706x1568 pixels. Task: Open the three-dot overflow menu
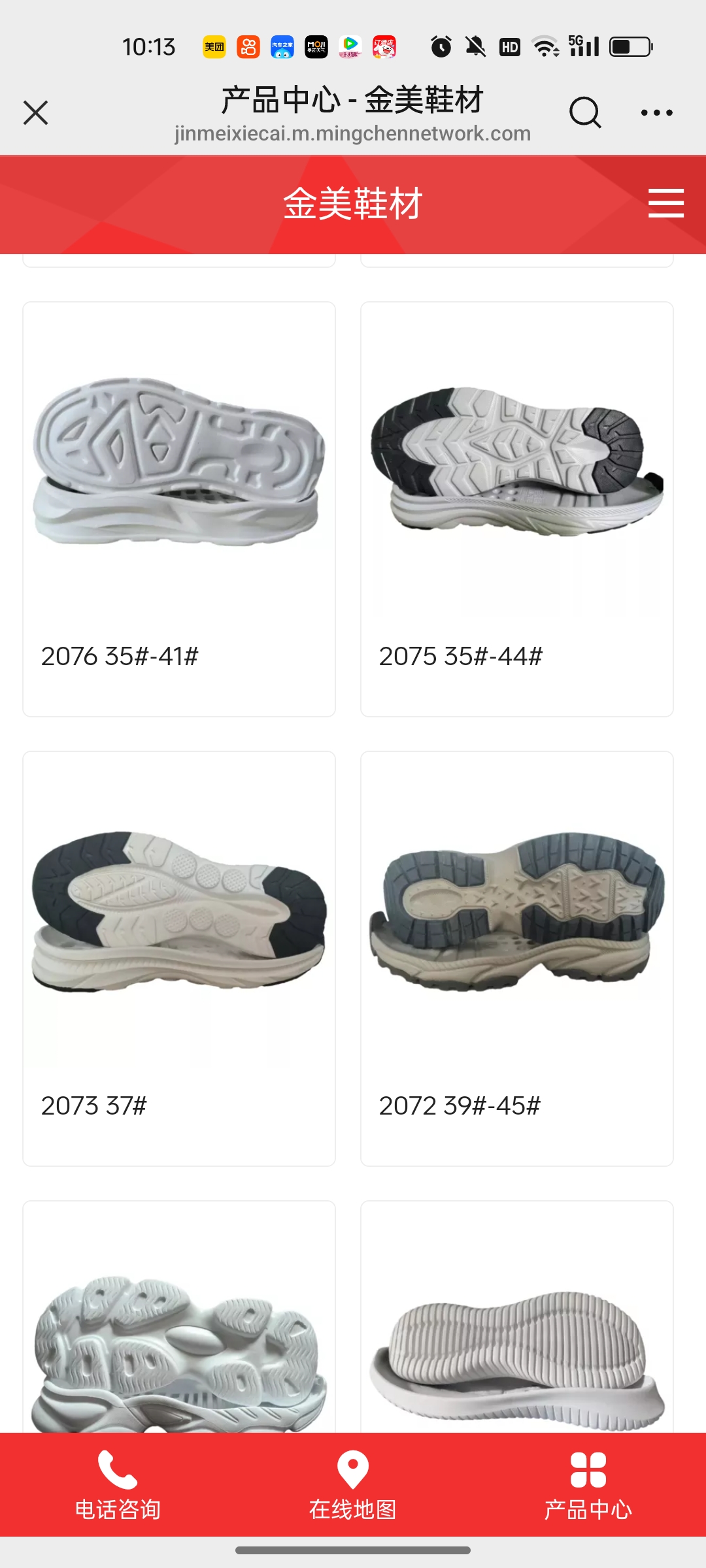coord(656,112)
